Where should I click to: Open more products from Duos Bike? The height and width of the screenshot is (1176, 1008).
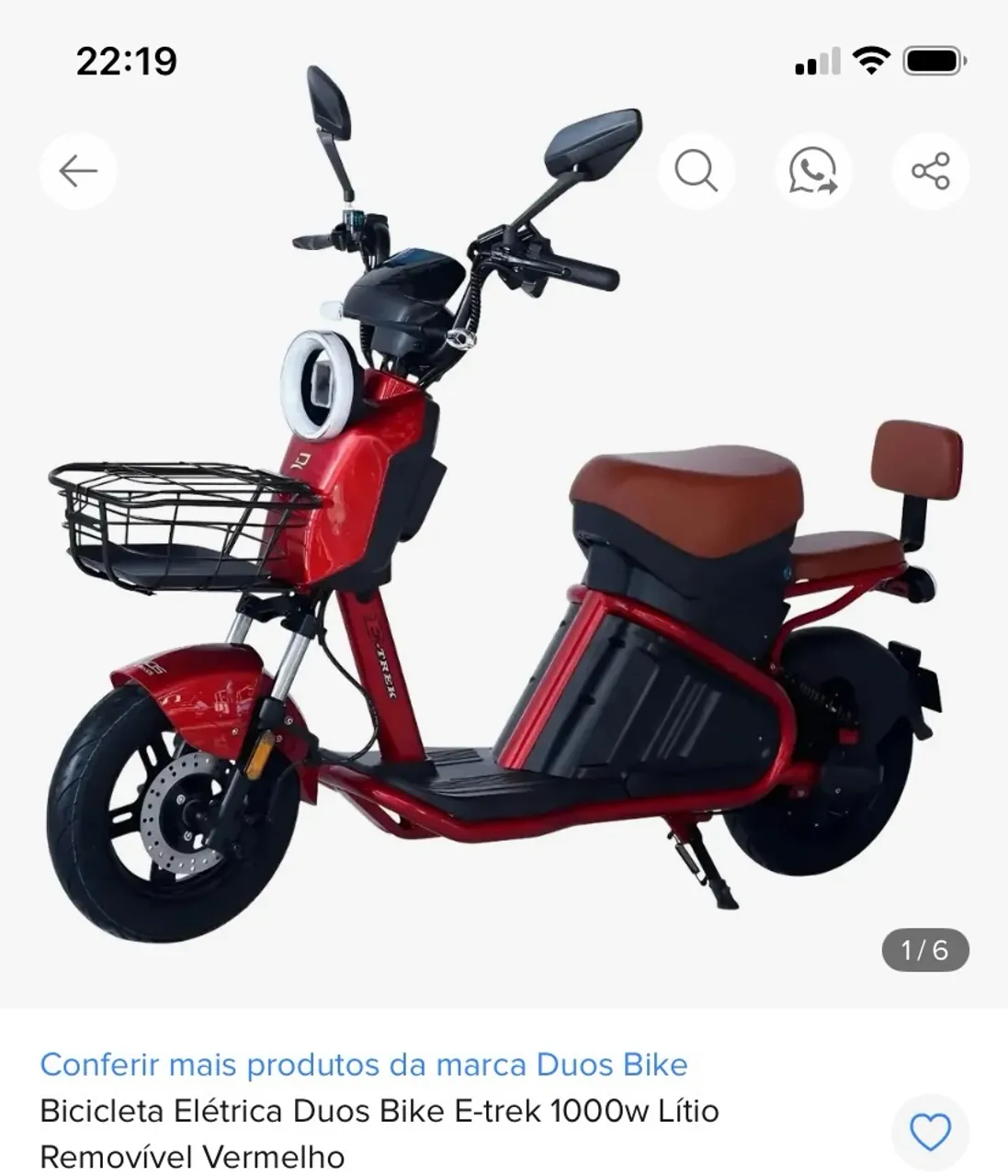(x=364, y=1065)
